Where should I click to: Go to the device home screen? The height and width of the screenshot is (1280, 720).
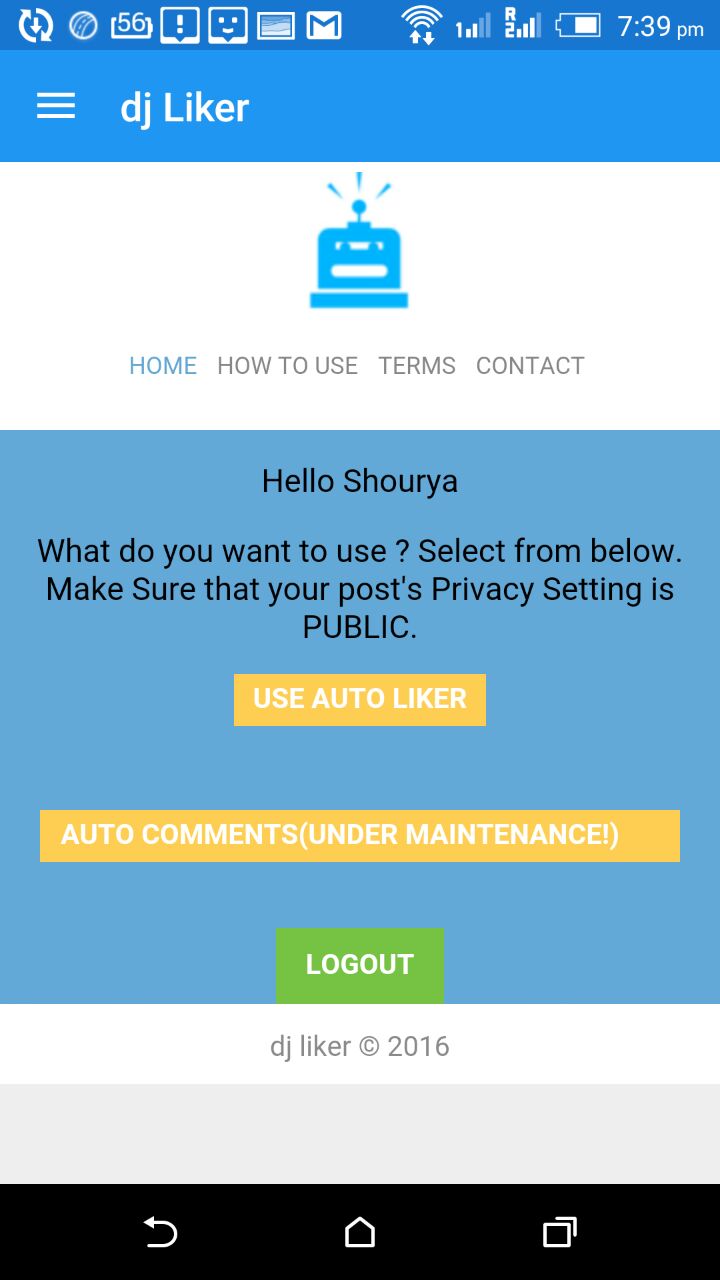coord(360,1232)
